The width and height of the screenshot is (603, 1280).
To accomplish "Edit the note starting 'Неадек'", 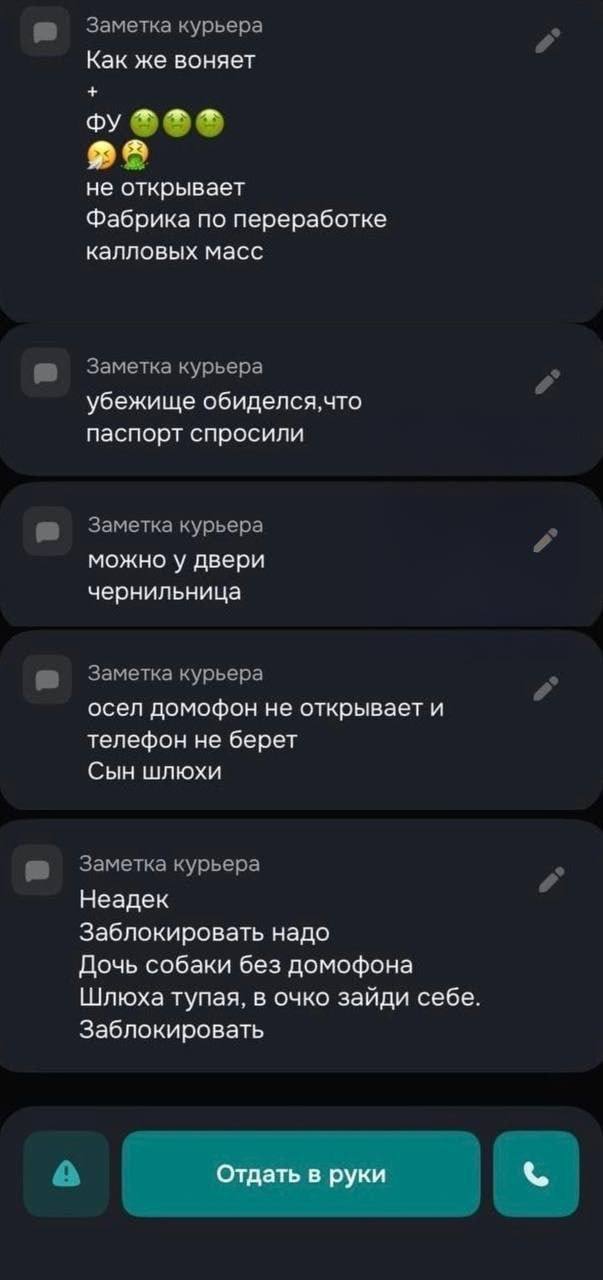I will click(x=549, y=877).
